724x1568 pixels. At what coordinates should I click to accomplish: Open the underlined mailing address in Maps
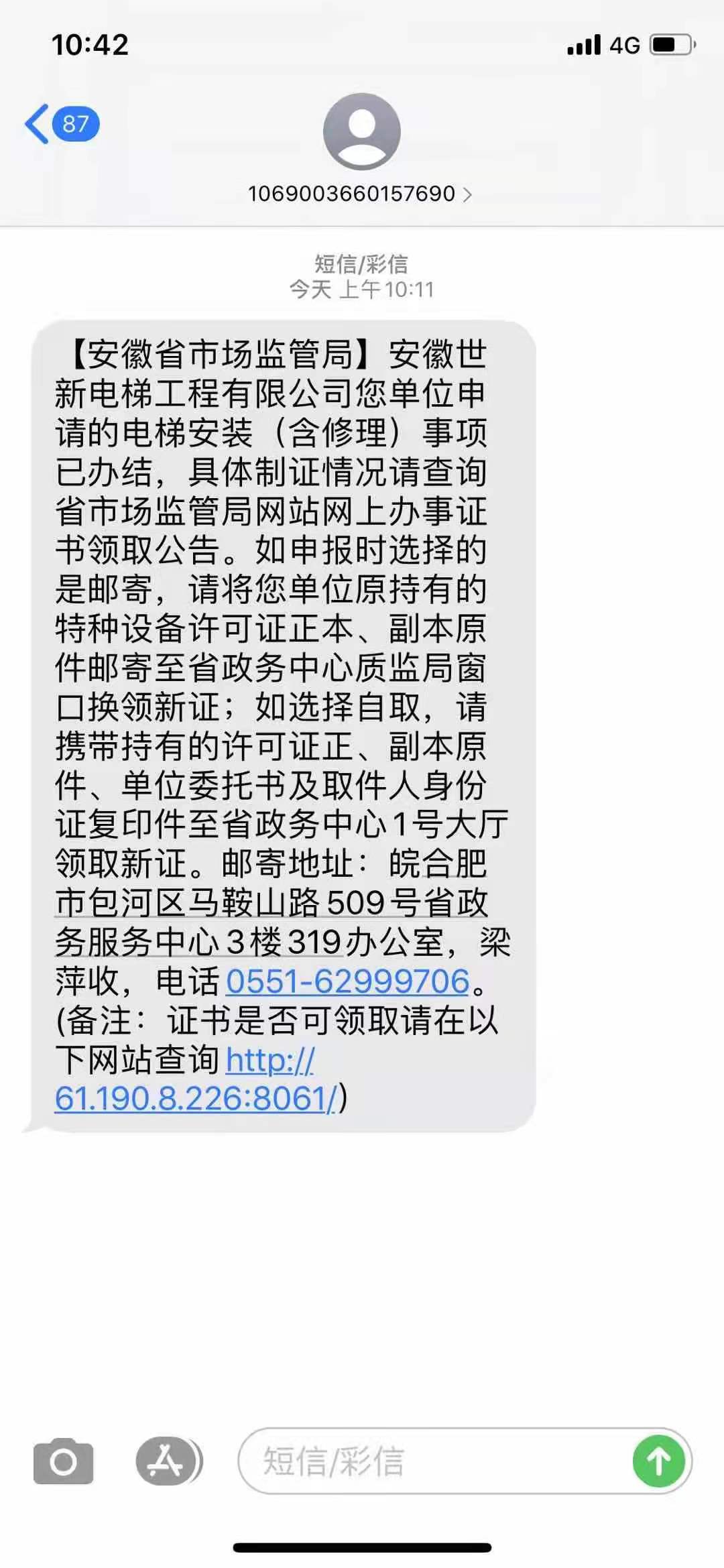tap(271, 903)
